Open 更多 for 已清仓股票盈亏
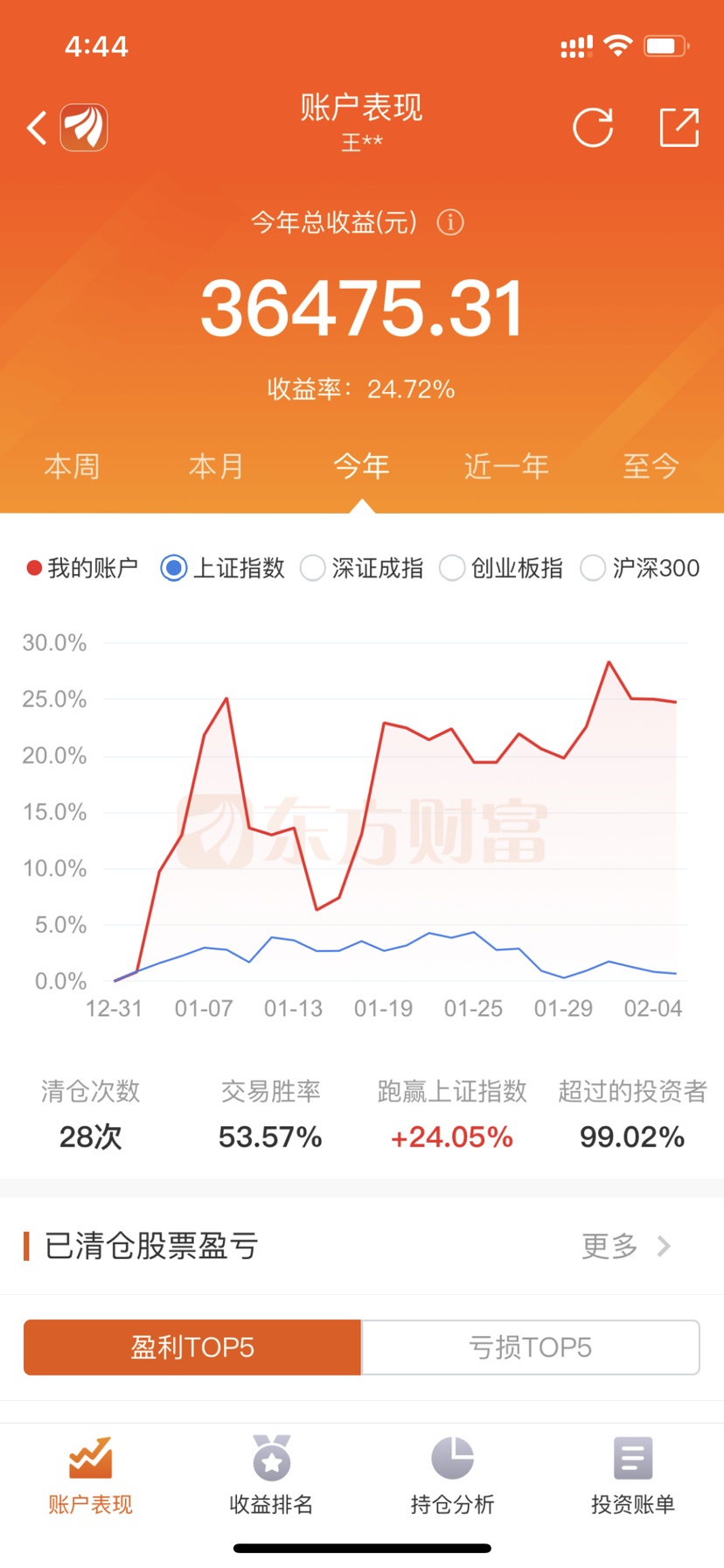Viewport: 724px width, 1568px height. [x=626, y=1246]
